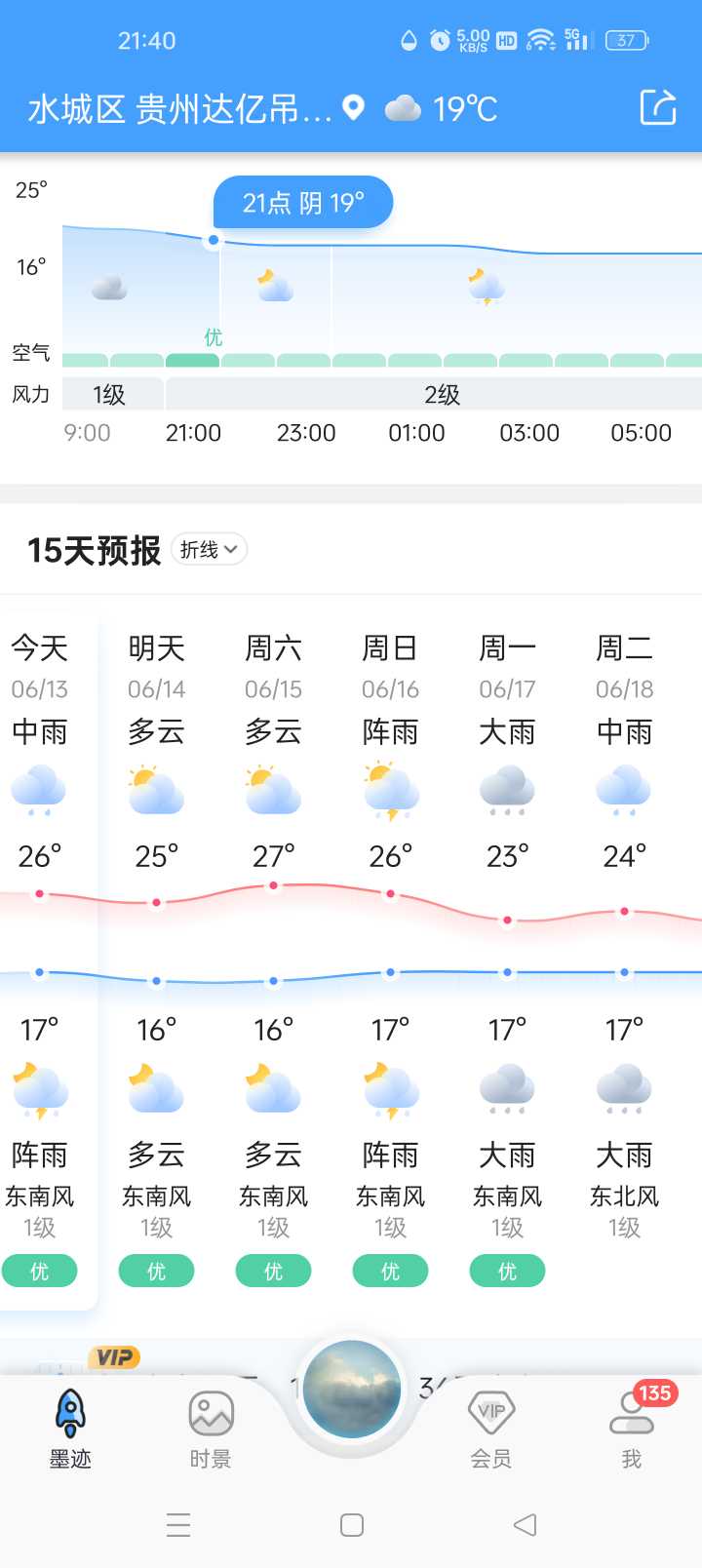Open 周一 06/17 forecast details
The width and height of the screenshot is (702, 1568).
507,960
